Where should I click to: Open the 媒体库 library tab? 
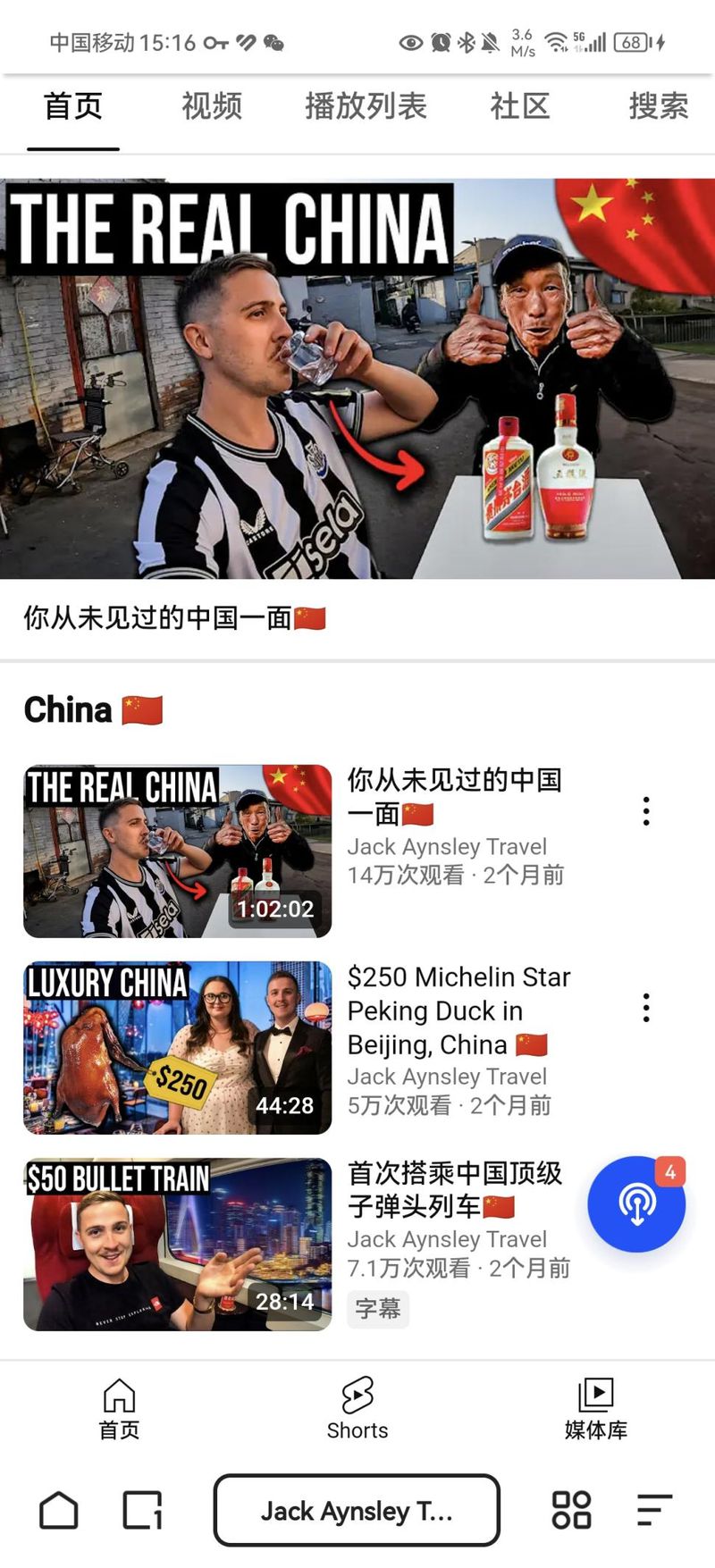click(595, 1409)
